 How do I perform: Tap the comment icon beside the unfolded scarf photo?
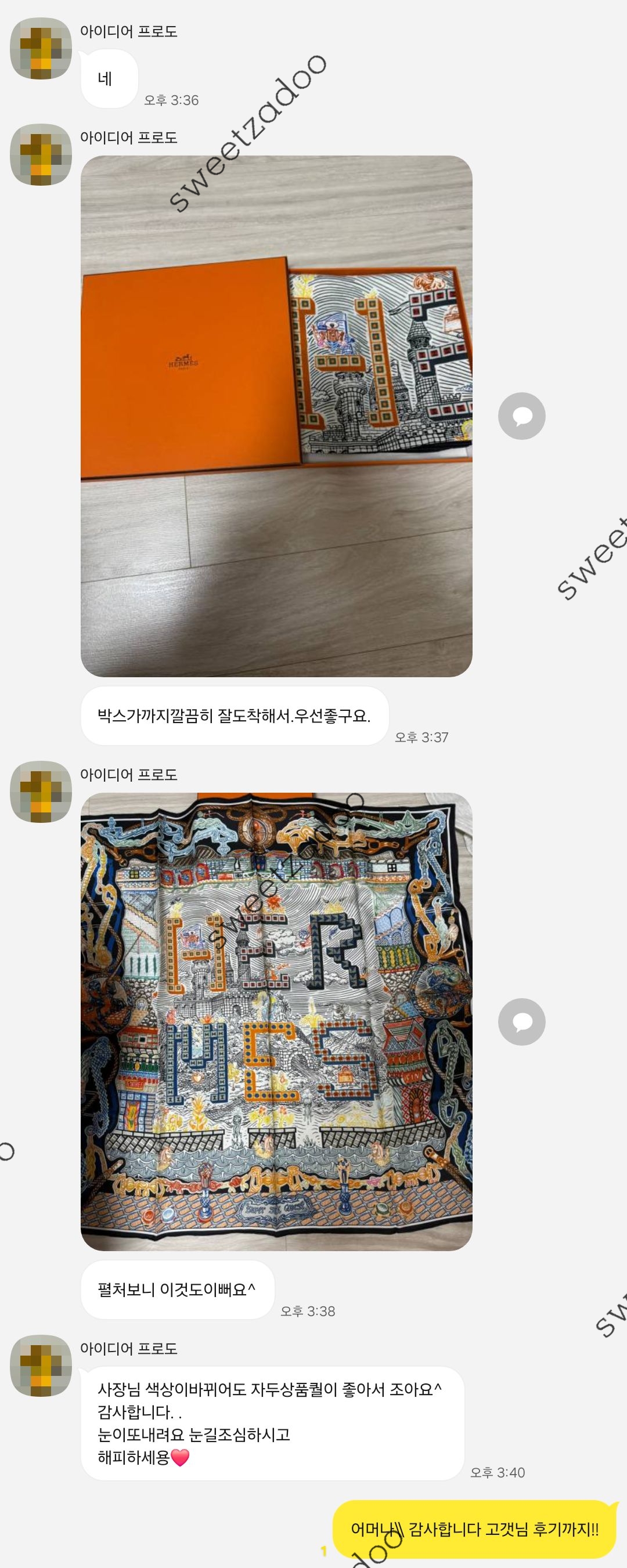click(522, 1021)
